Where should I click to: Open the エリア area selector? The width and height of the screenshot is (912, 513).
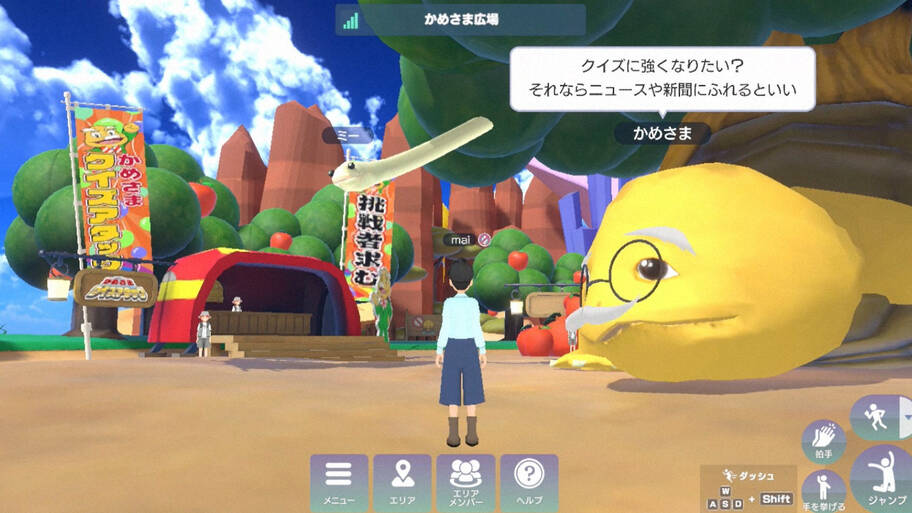(402, 481)
